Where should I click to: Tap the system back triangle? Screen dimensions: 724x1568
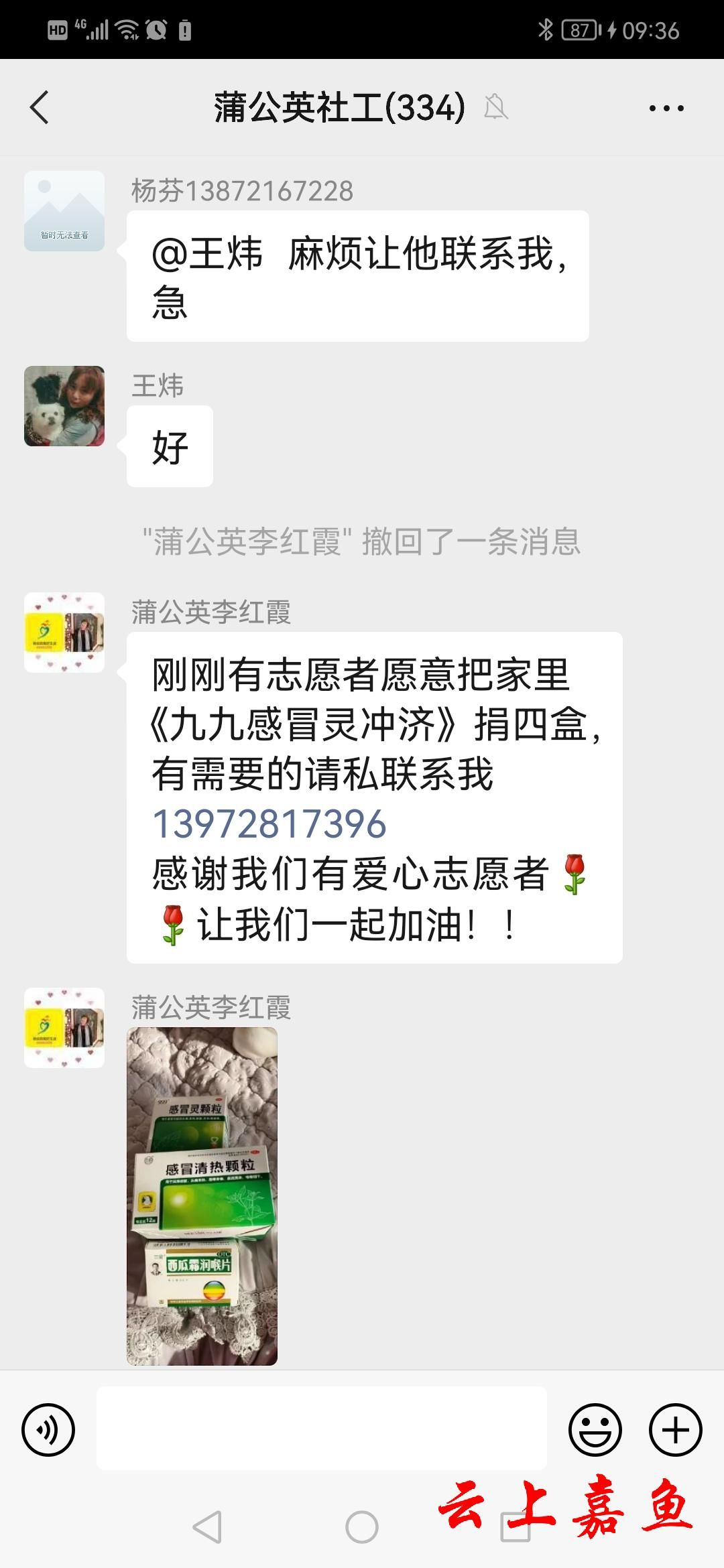pyautogui.click(x=208, y=1528)
